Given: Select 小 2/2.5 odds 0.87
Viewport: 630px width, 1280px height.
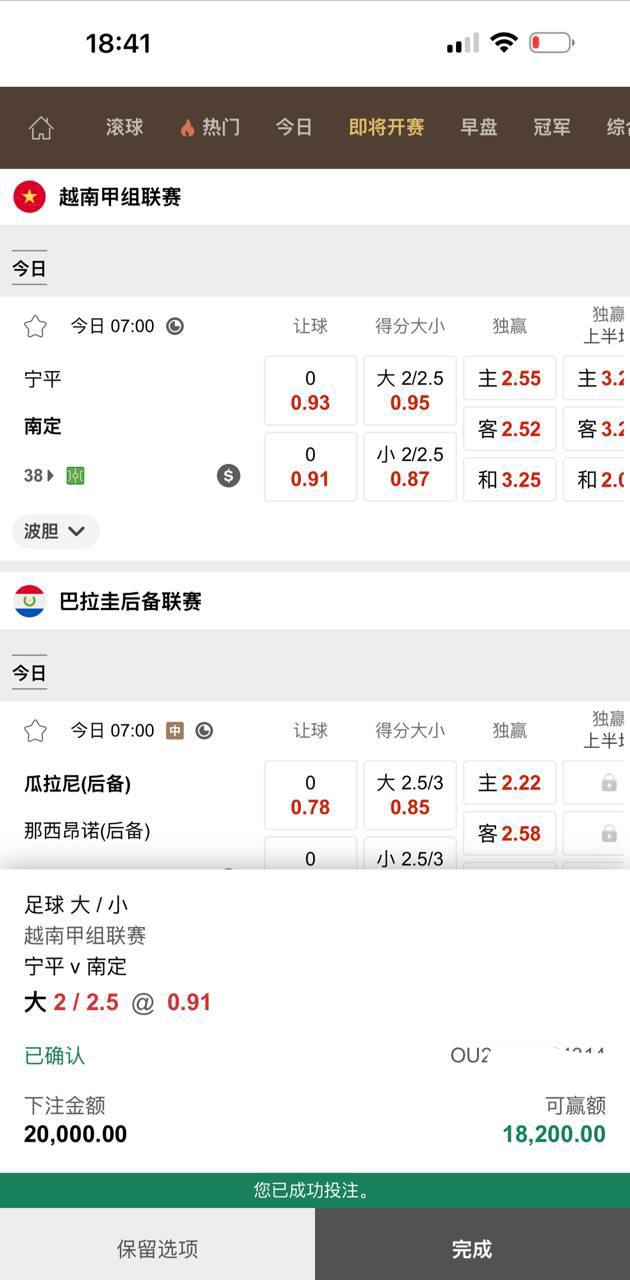Looking at the screenshot, I should pyautogui.click(x=410, y=466).
